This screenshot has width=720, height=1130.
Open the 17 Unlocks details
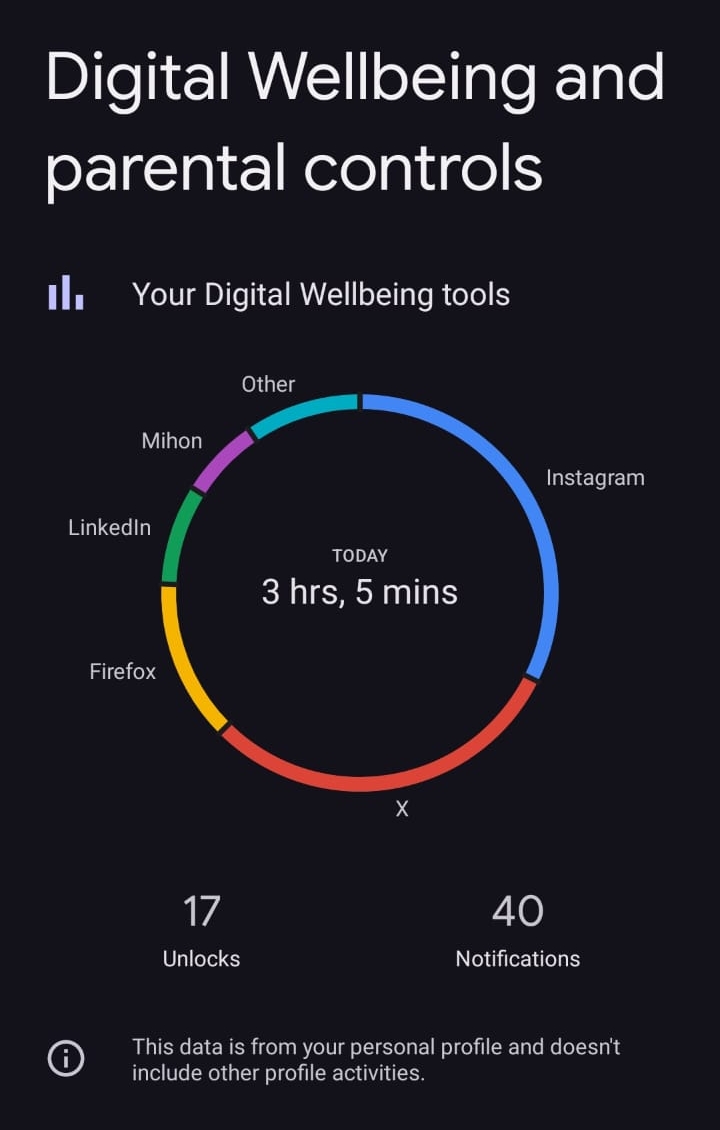point(201,931)
